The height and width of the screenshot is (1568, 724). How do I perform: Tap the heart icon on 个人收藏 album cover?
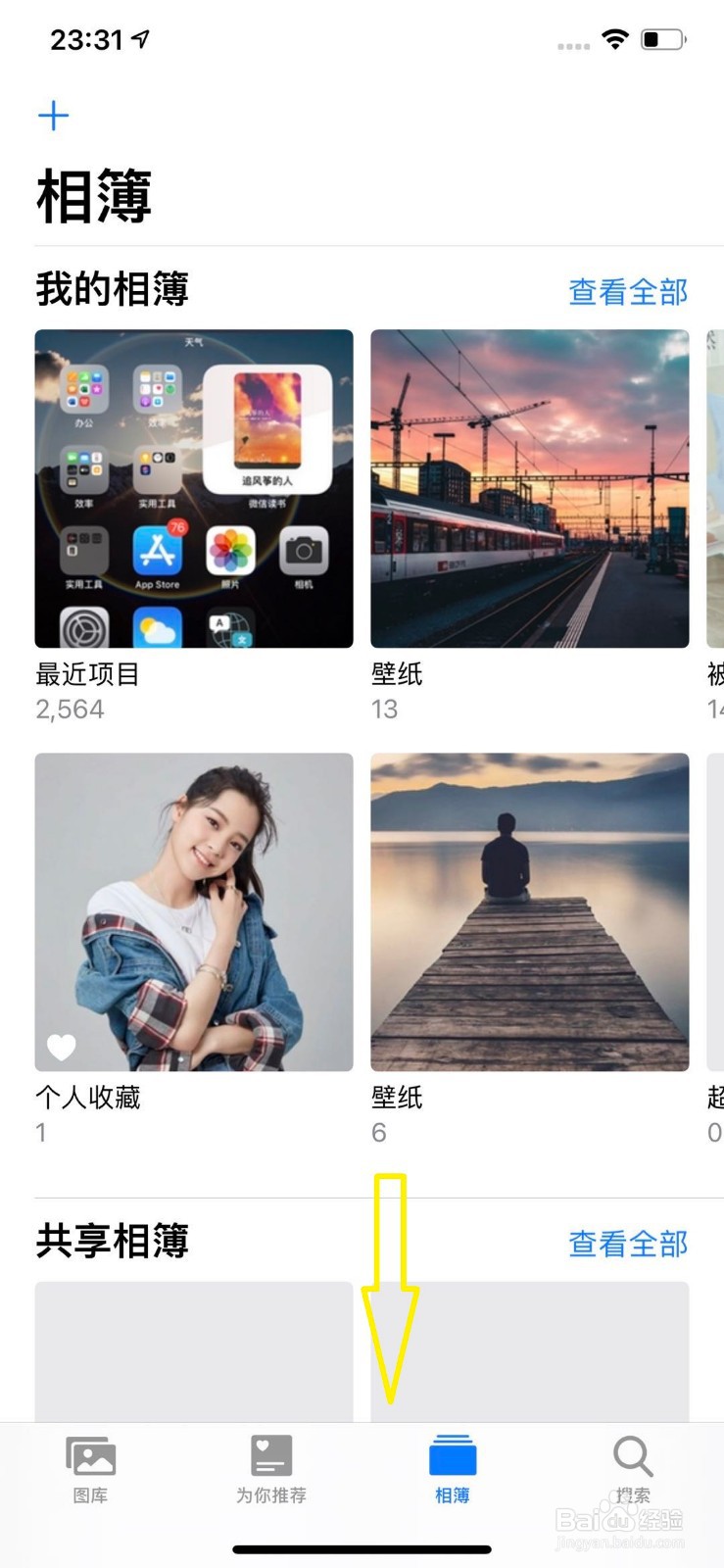(x=61, y=1047)
